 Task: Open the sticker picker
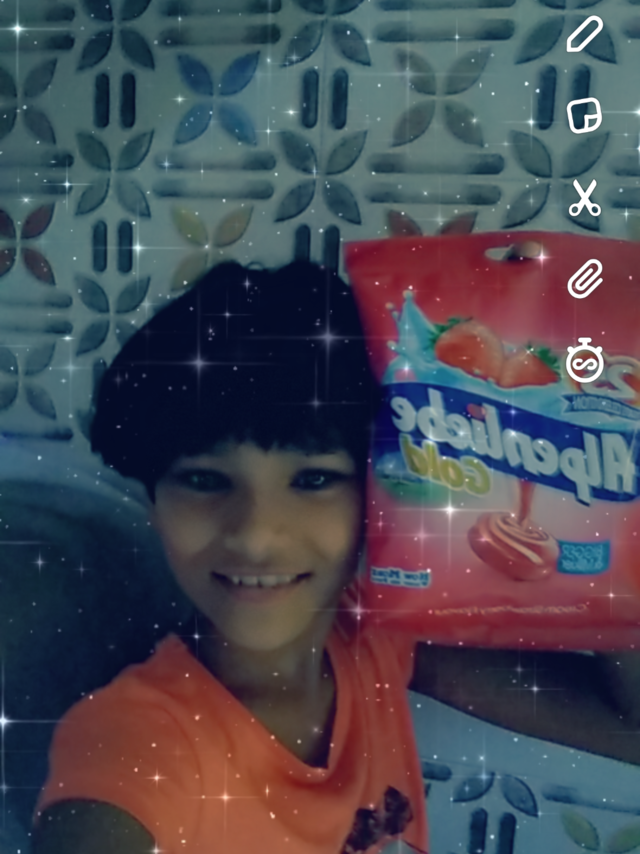pos(585,115)
